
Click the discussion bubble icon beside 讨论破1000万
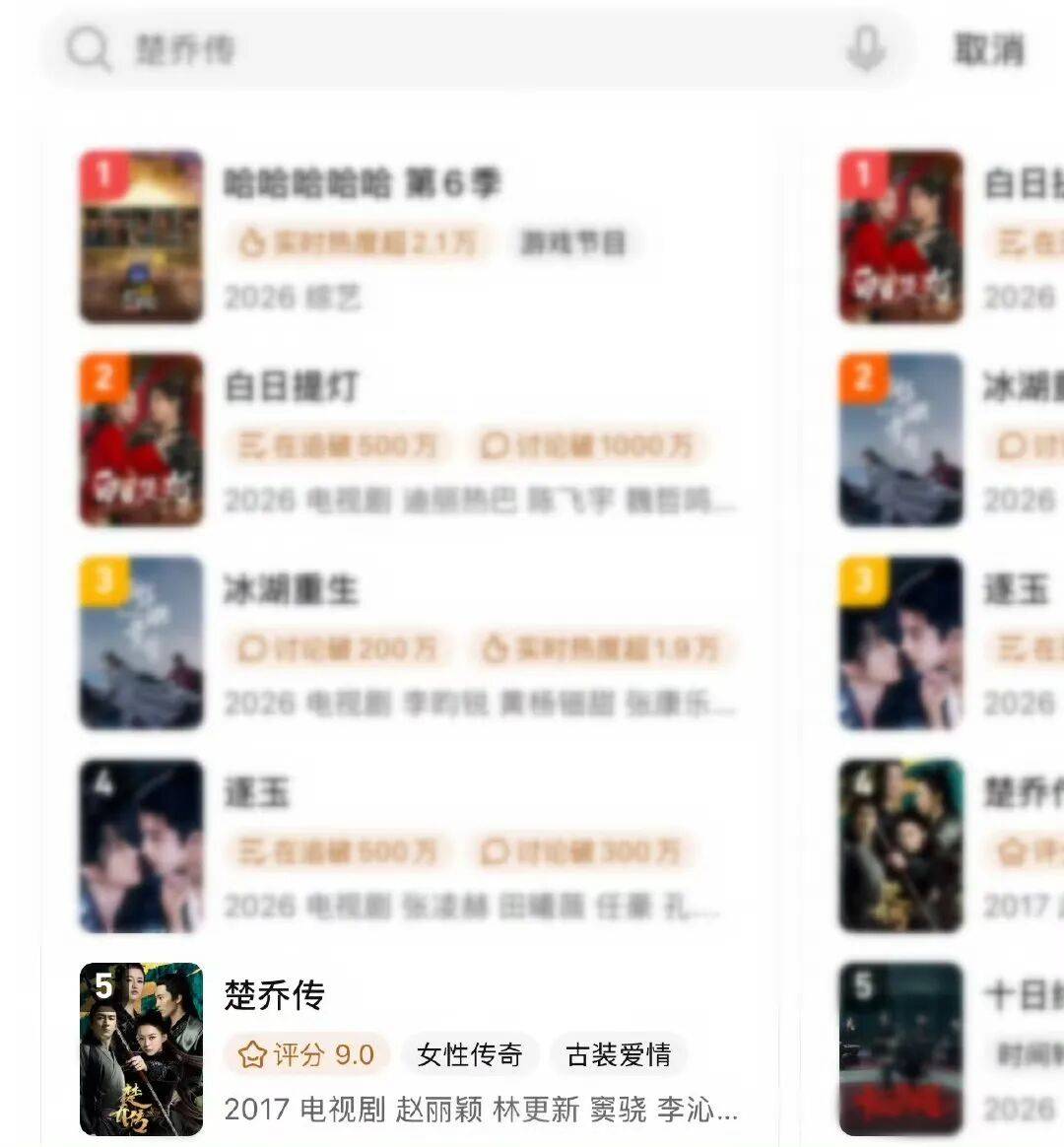(x=497, y=446)
